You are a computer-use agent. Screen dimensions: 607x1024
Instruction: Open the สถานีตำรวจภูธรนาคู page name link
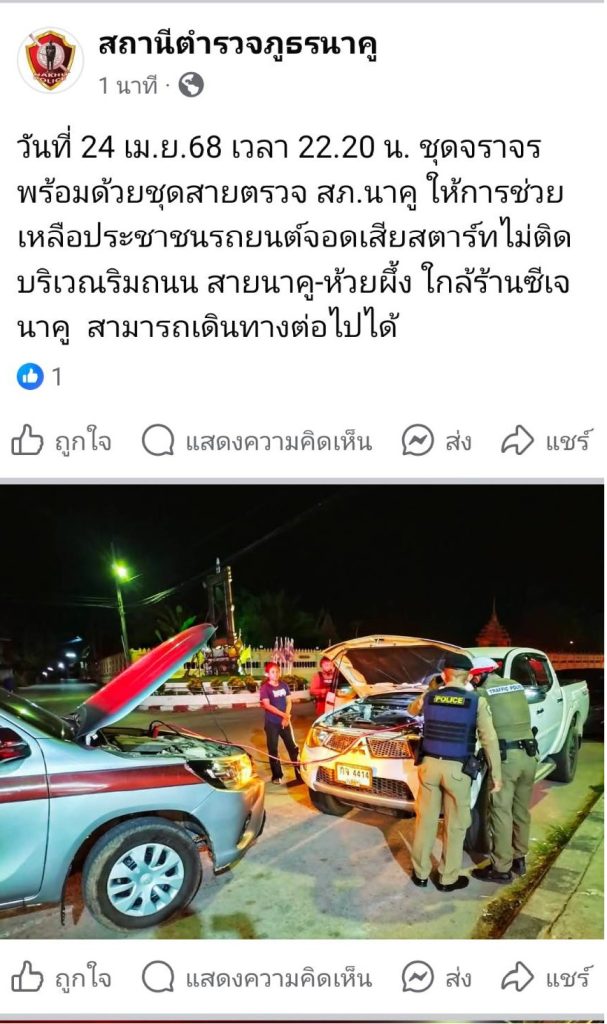click(237, 45)
